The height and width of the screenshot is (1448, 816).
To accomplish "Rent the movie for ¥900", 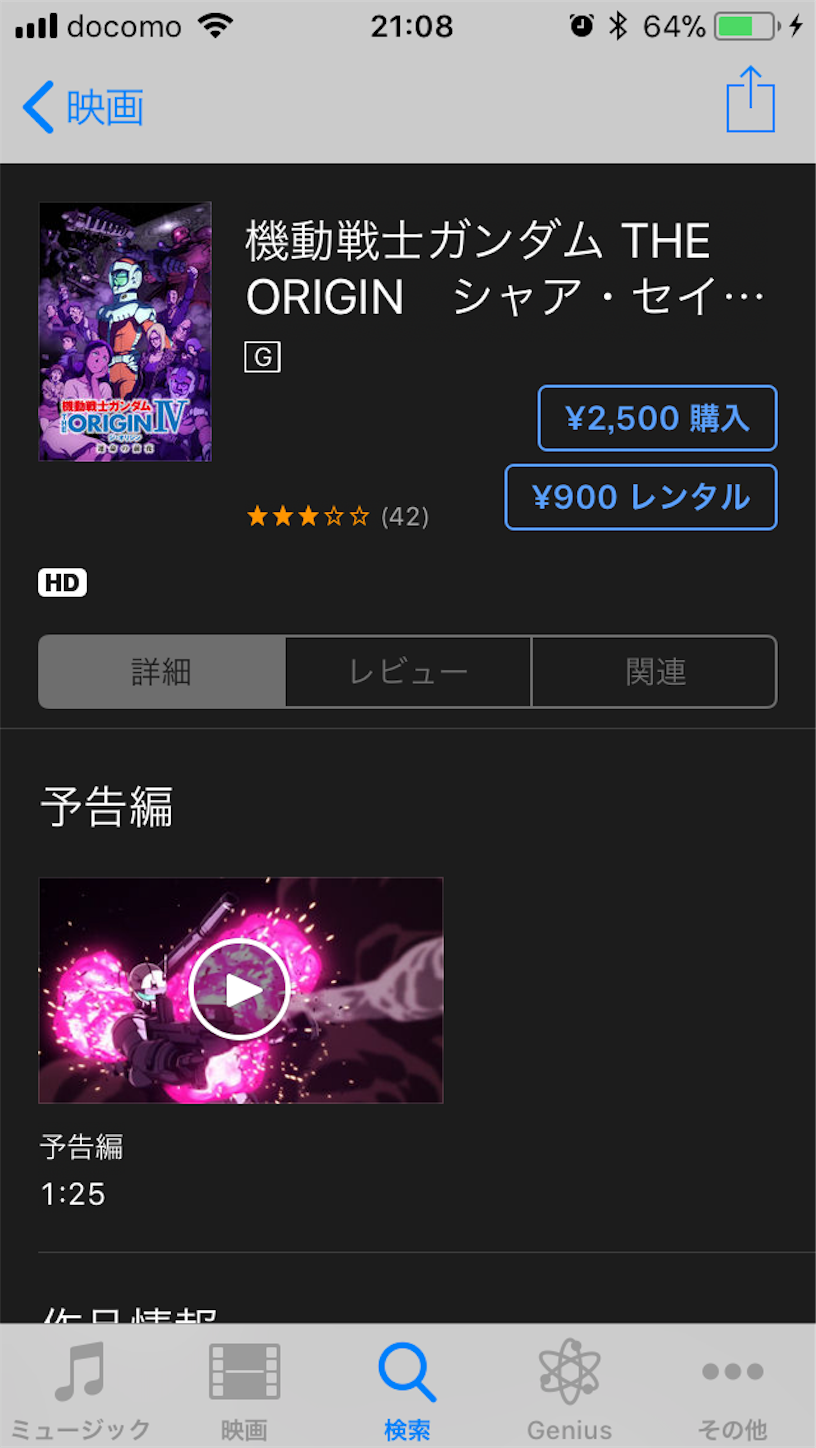I will point(641,497).
